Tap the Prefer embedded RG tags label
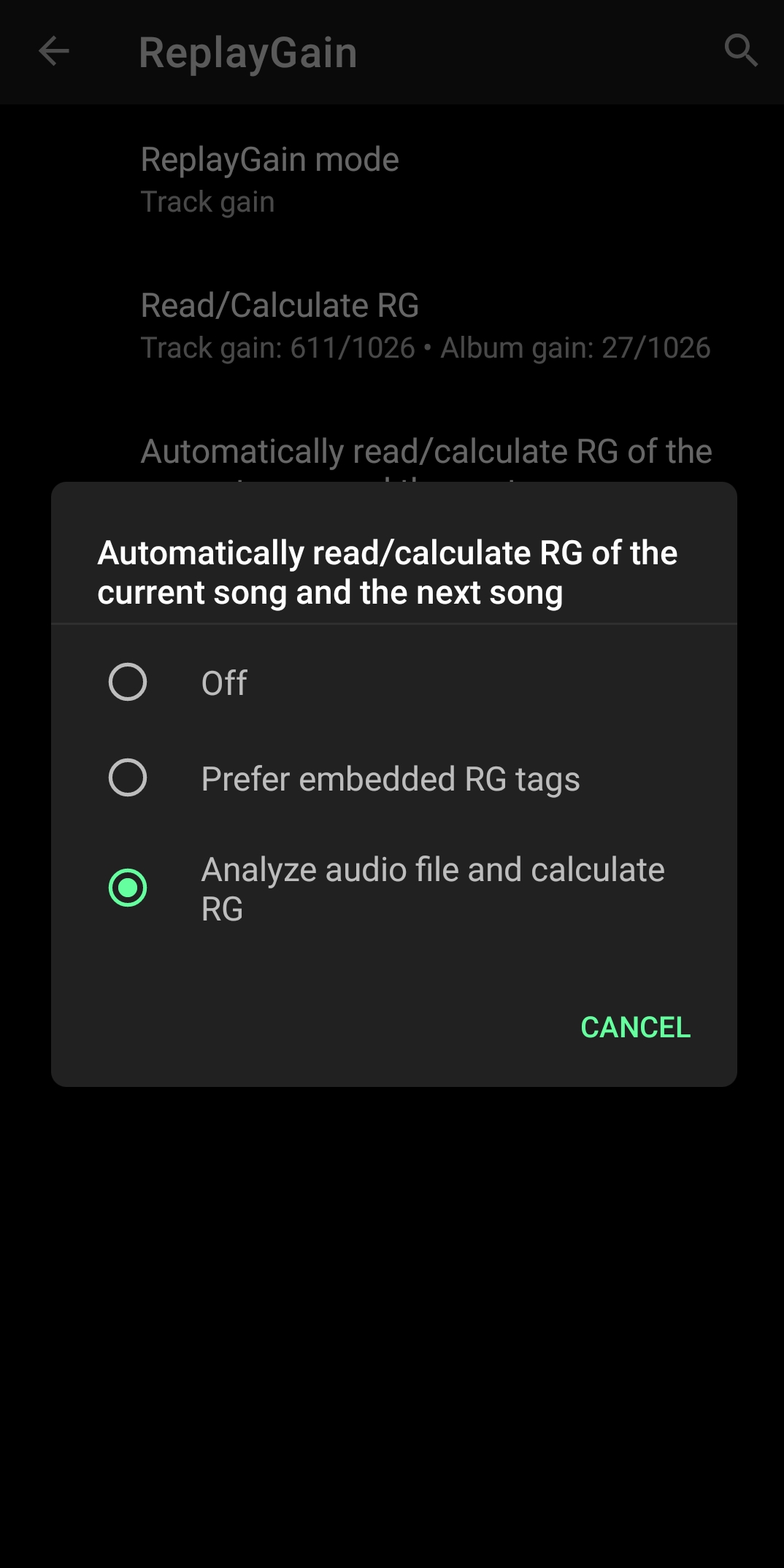Viewport: 784px width, 1568px height. click(390, 778)
